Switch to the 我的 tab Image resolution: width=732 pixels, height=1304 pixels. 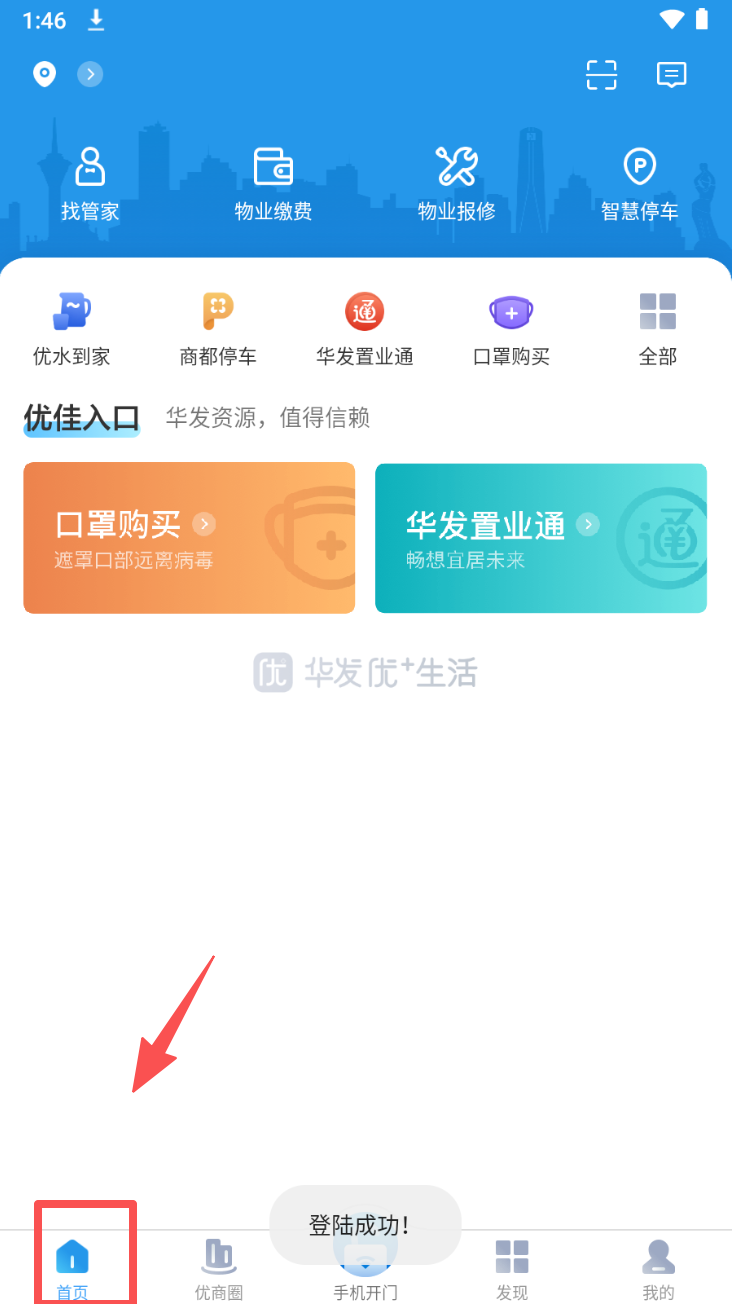[658, 1268]
